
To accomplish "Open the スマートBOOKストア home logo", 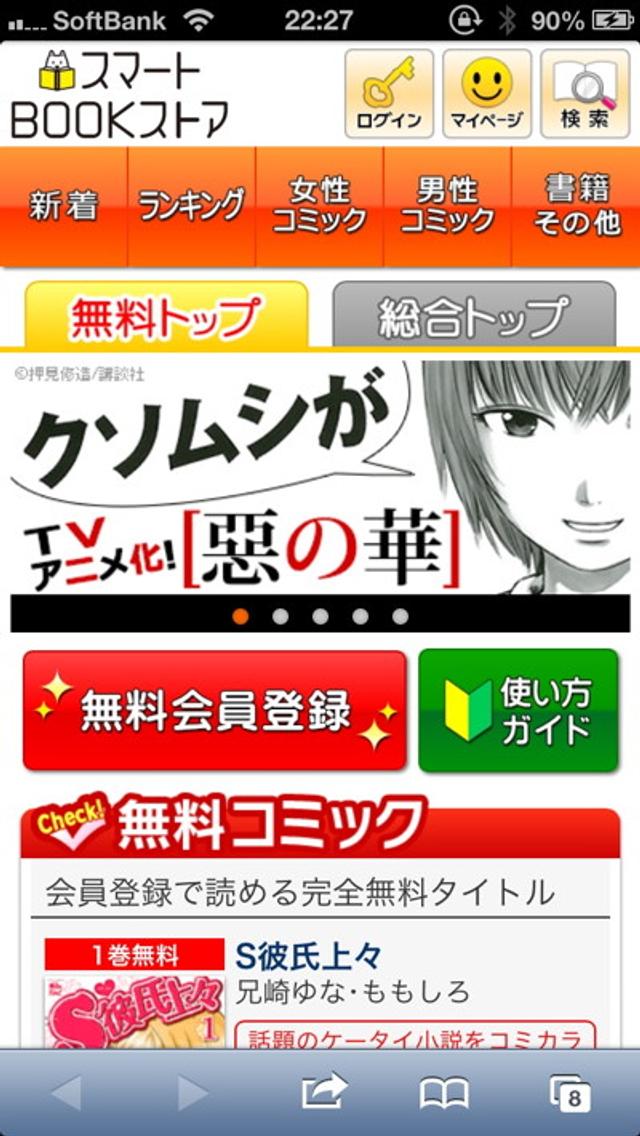I will [120, 96].
